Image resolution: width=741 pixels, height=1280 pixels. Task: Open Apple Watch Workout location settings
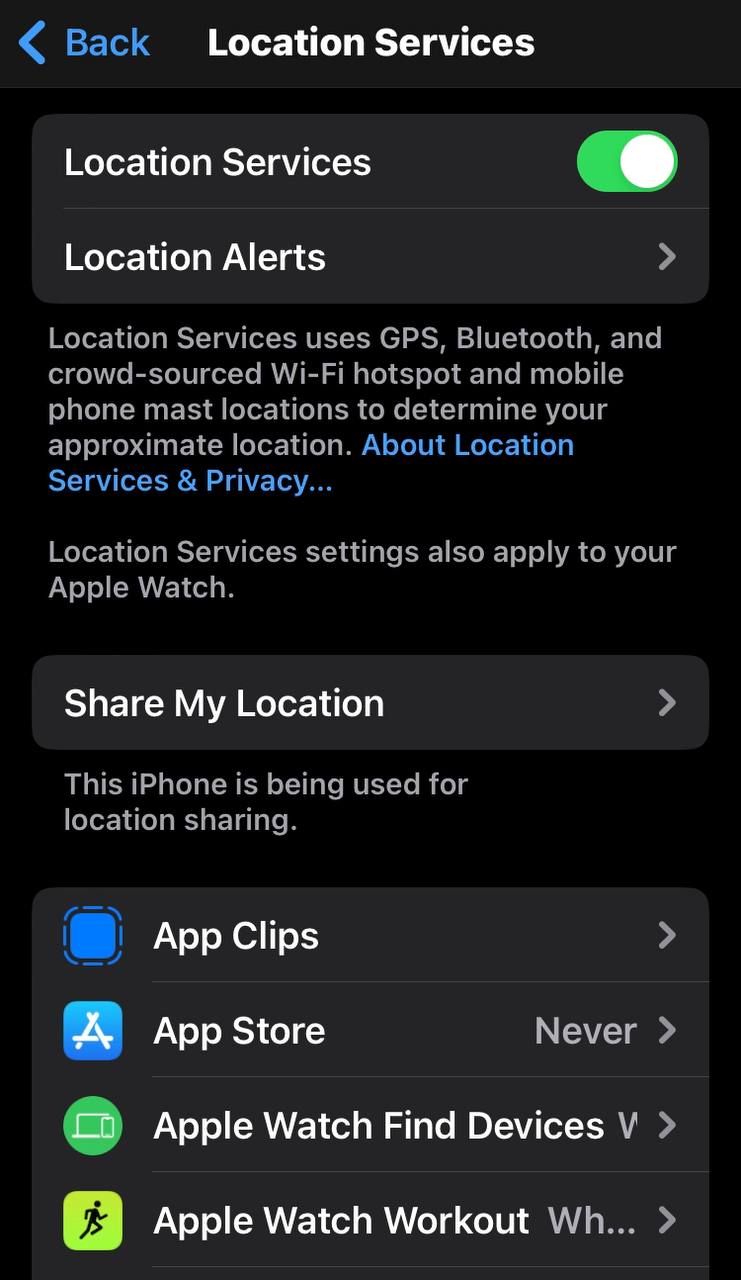(370, 1220)
